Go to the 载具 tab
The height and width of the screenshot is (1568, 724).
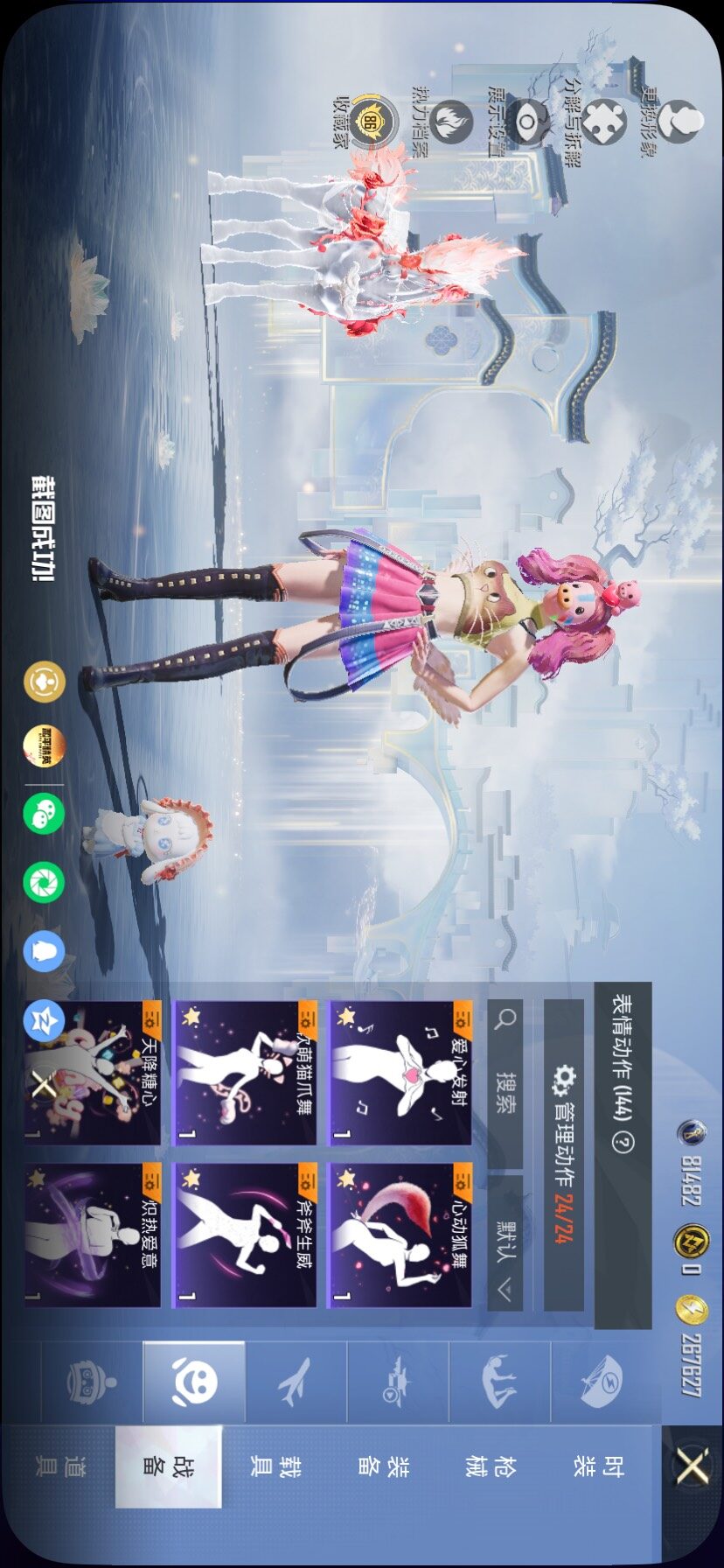tap(273, 1466)
